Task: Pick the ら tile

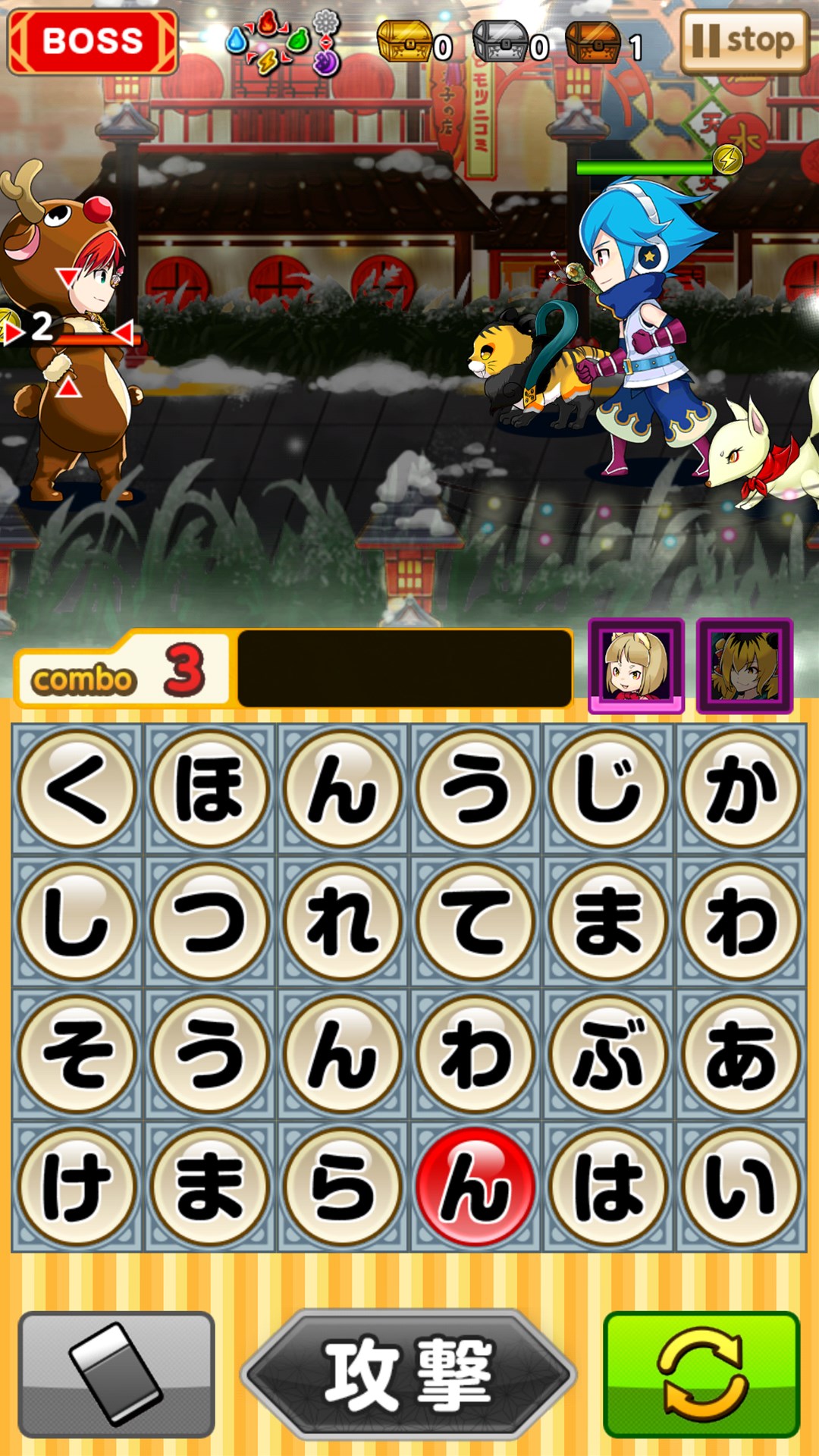Action: [343, 1187]
